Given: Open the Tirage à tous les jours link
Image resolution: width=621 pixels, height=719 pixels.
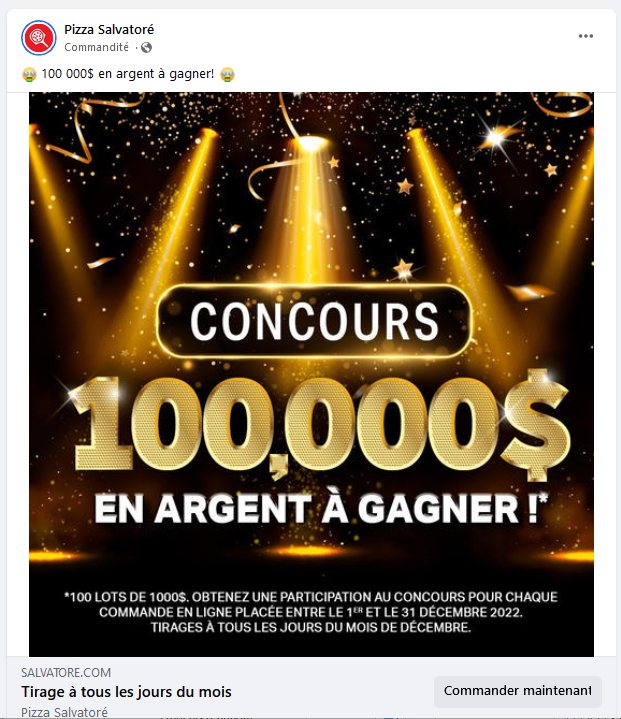Looking at the screenshot, I should point(126,692).
